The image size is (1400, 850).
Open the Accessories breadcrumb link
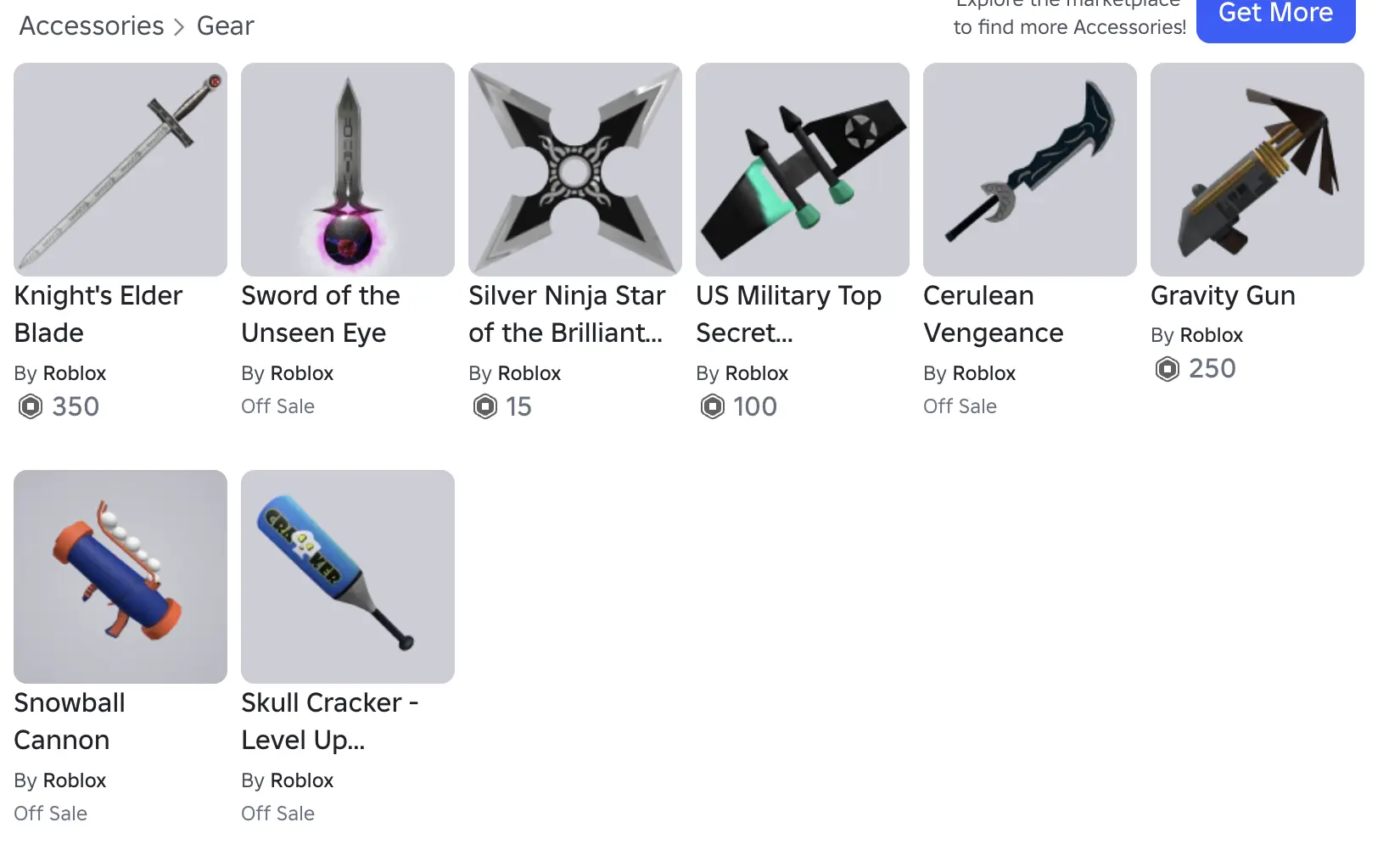point(92,26)
